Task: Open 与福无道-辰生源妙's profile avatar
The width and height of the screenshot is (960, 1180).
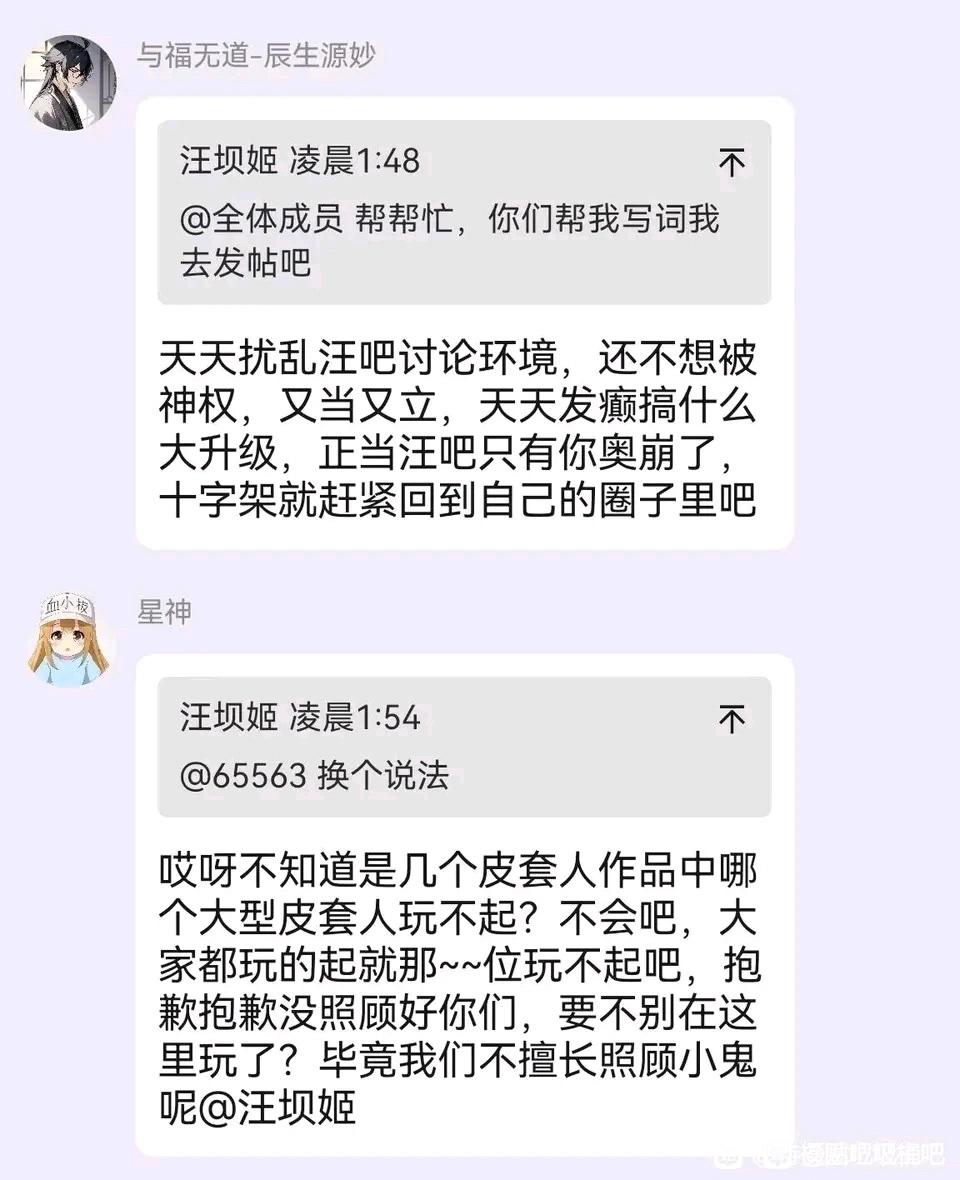Action: (x=68, y=83)
